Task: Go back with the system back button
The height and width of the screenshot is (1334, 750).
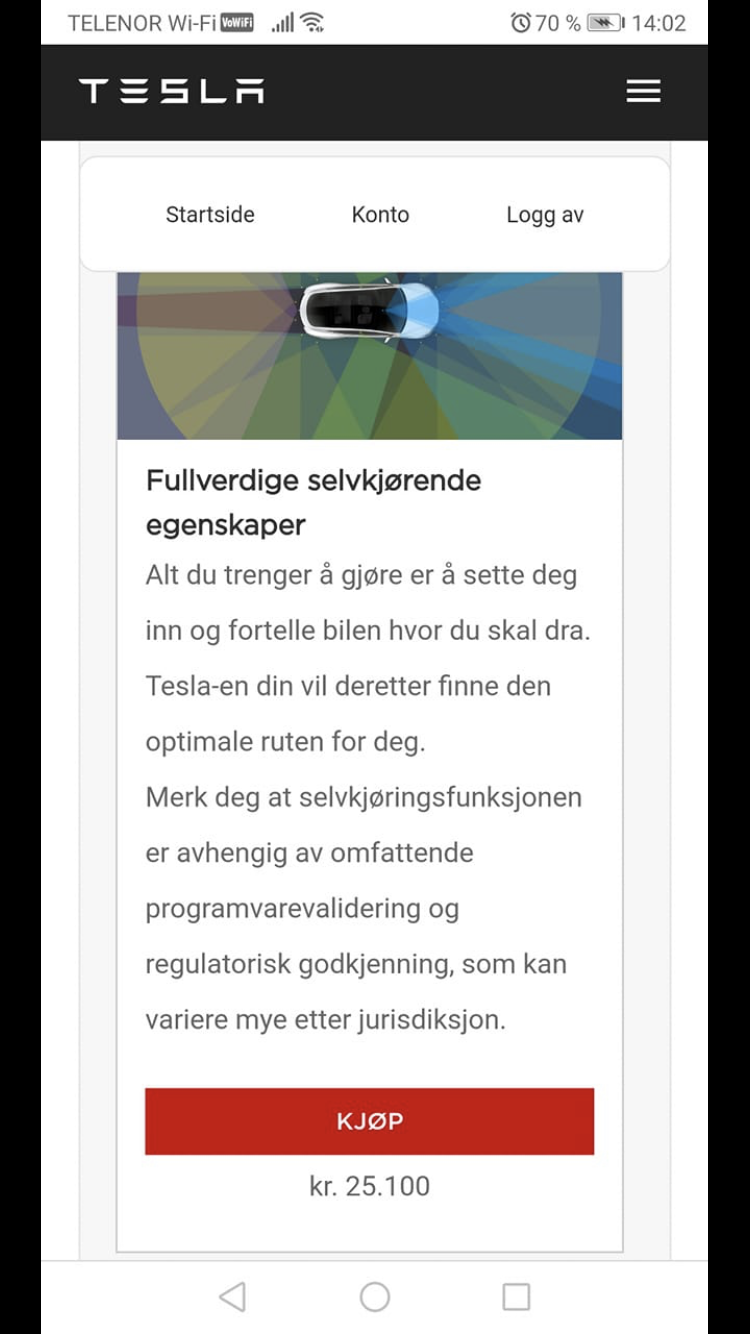Action: pos(232,1297)
